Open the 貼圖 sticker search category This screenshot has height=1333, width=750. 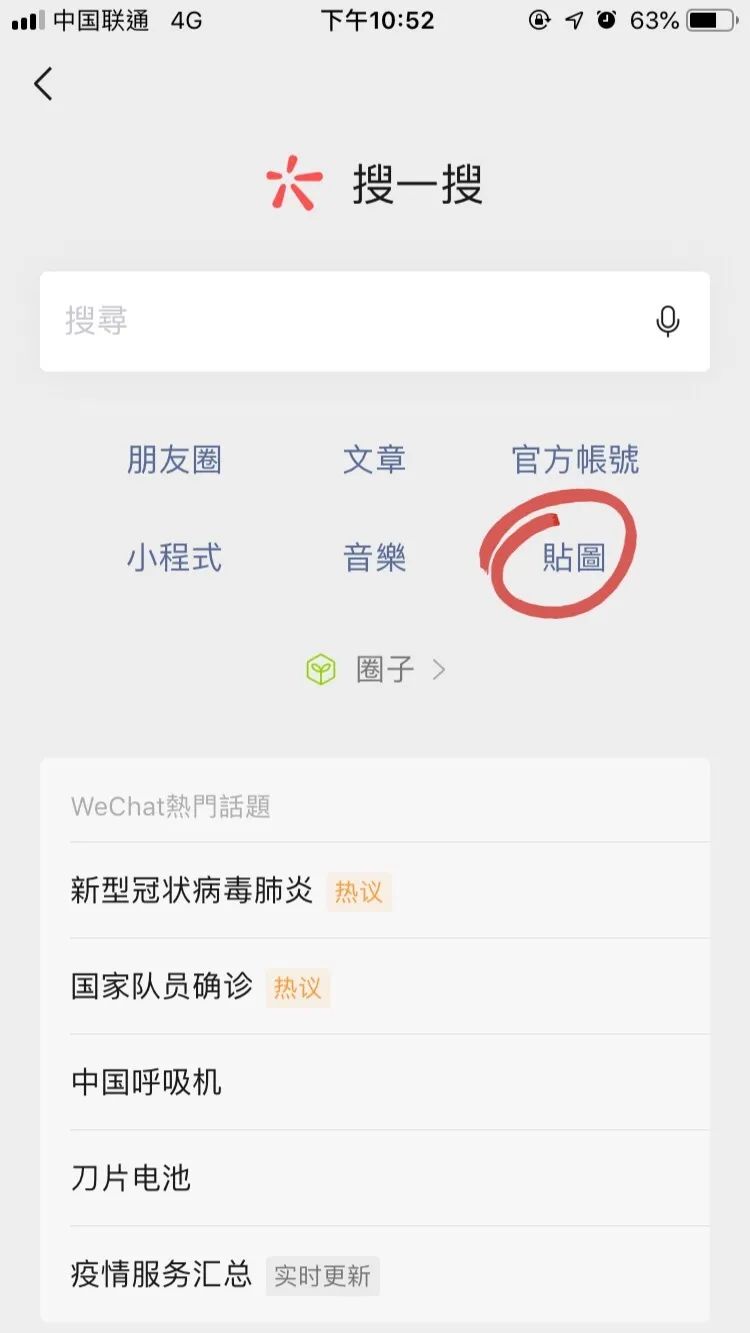(x=573, y=557)
